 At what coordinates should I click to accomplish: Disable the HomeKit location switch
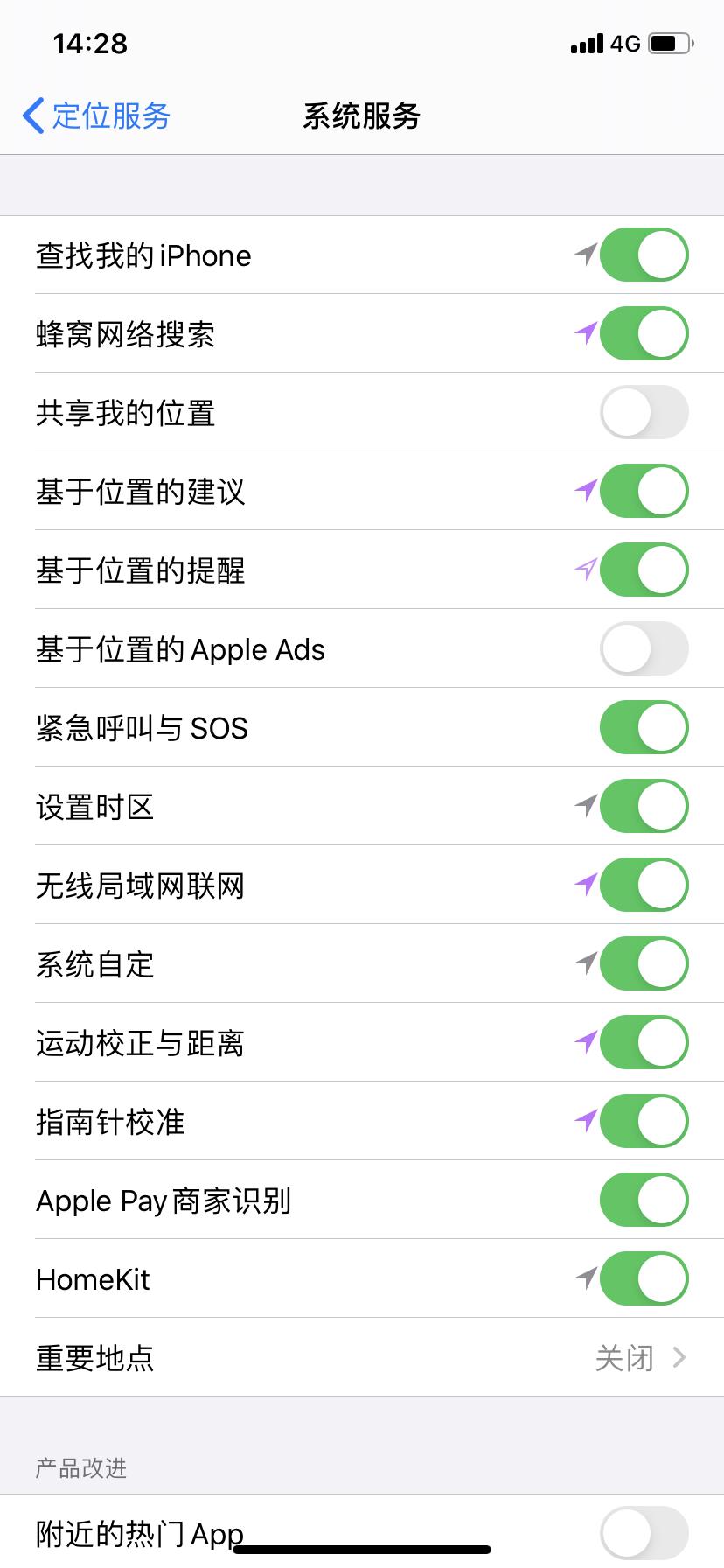point(644,1278)
